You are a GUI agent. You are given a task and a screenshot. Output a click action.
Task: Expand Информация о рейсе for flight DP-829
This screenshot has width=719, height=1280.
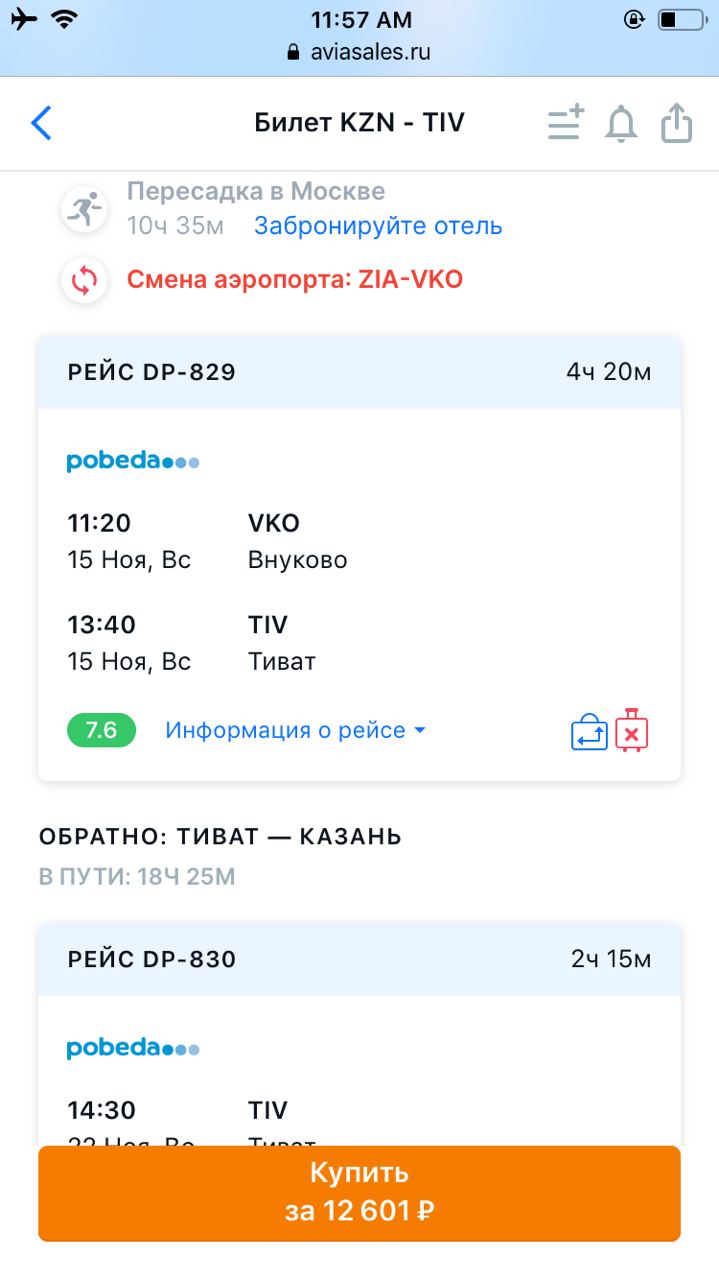296,730
